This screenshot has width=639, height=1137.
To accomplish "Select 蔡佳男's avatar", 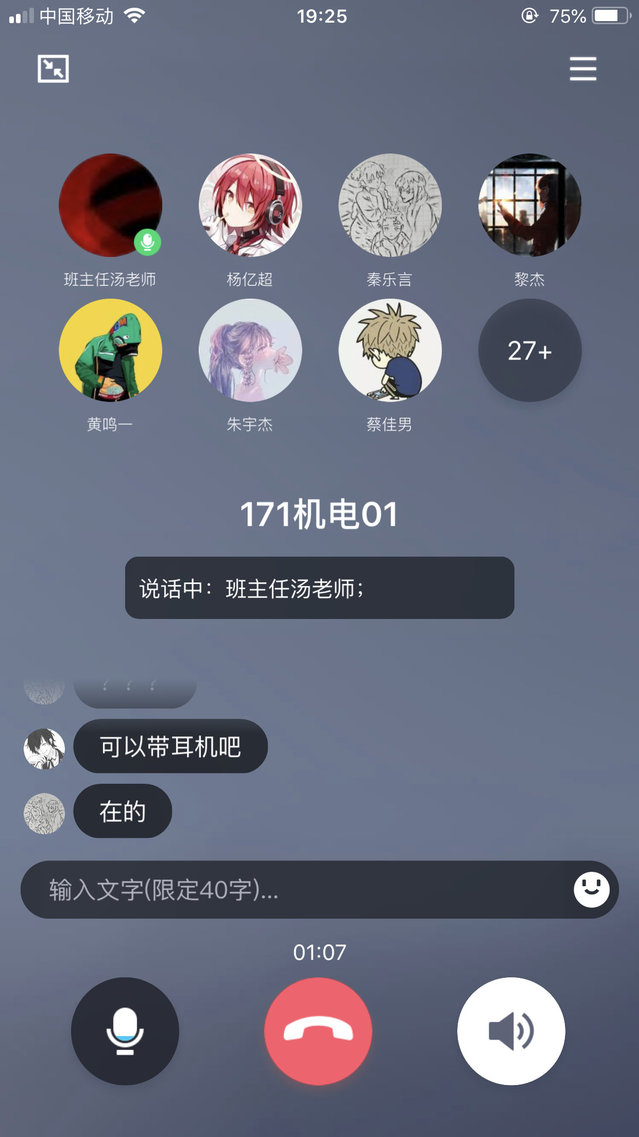I will [390, 350].
